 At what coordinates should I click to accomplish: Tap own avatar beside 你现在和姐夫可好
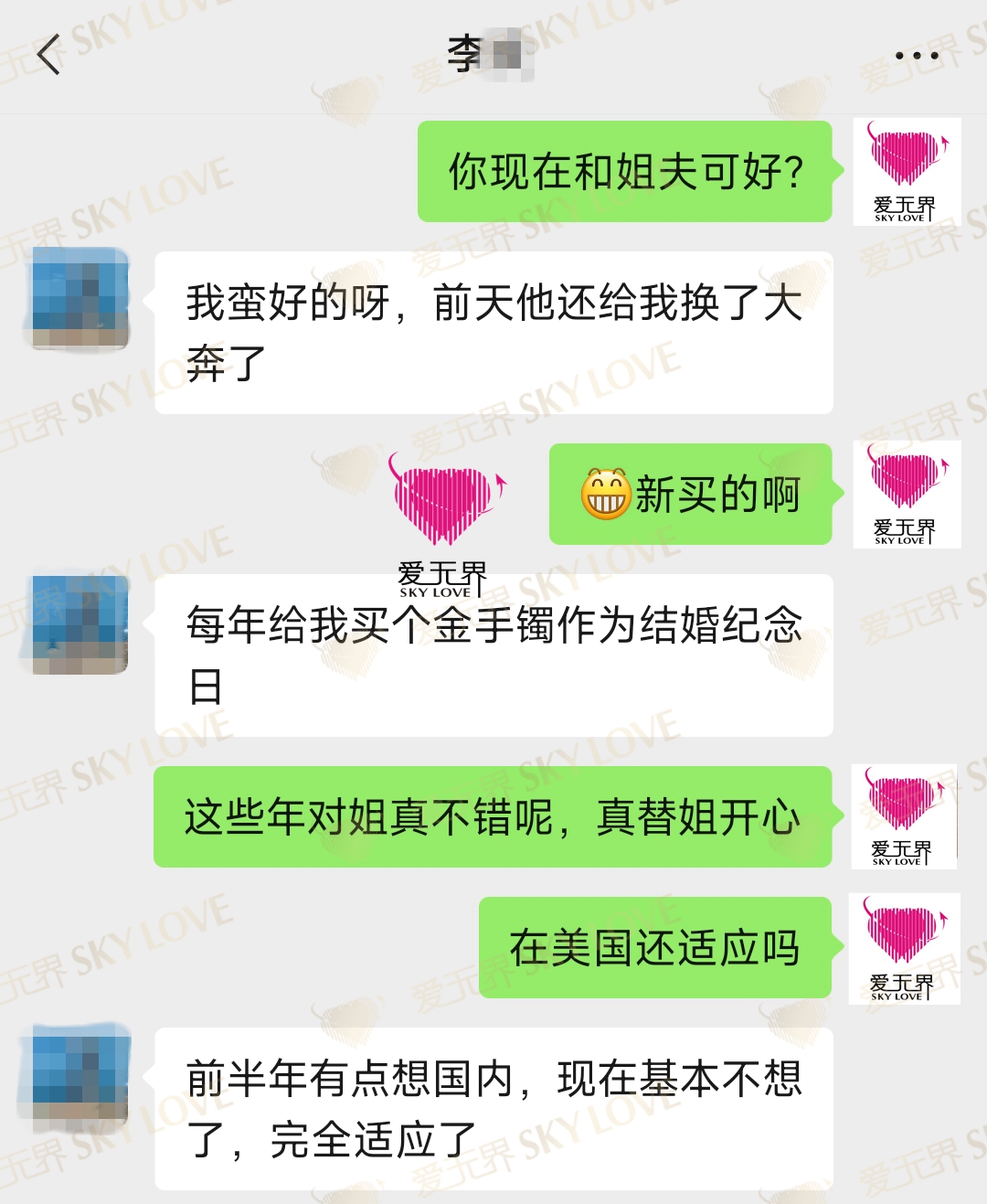906,172
